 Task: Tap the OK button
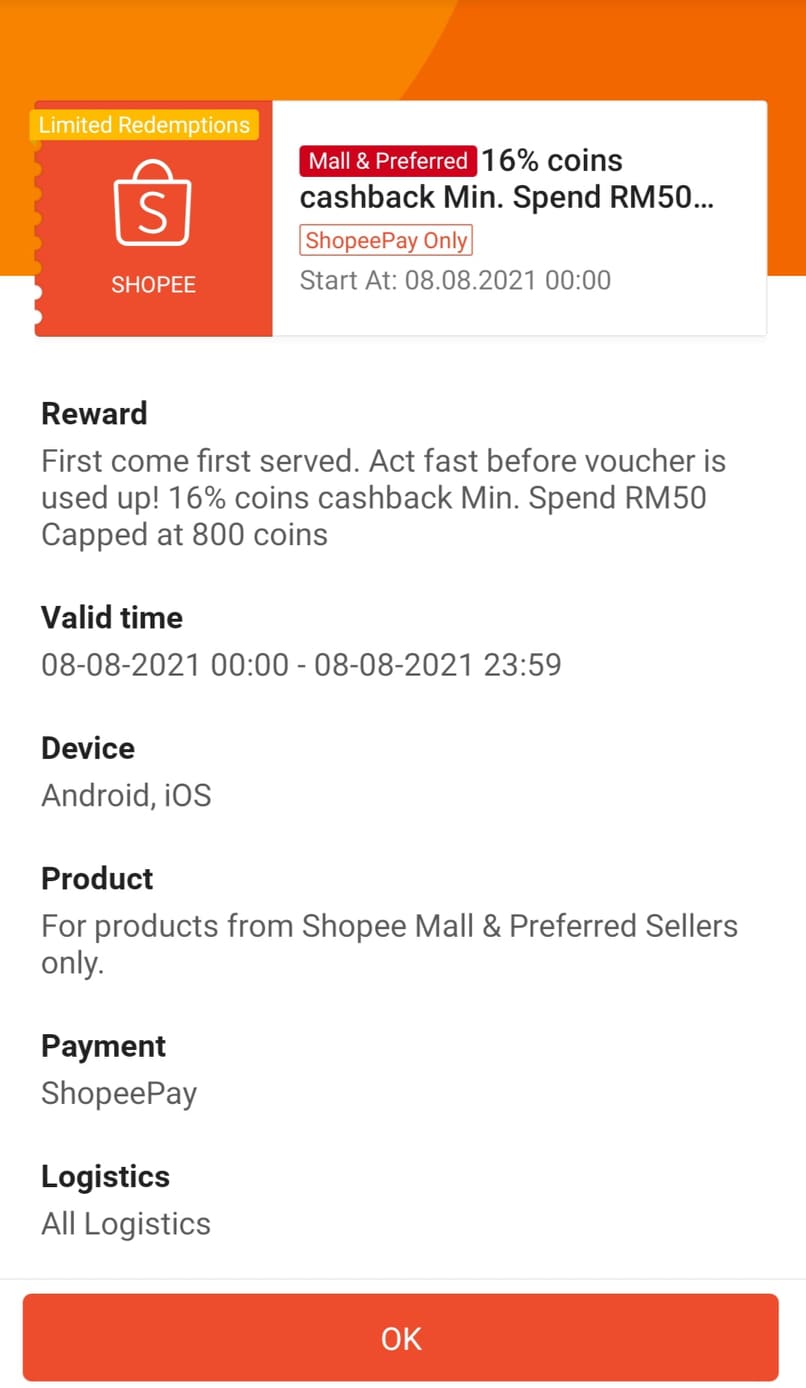(401, 1338)
